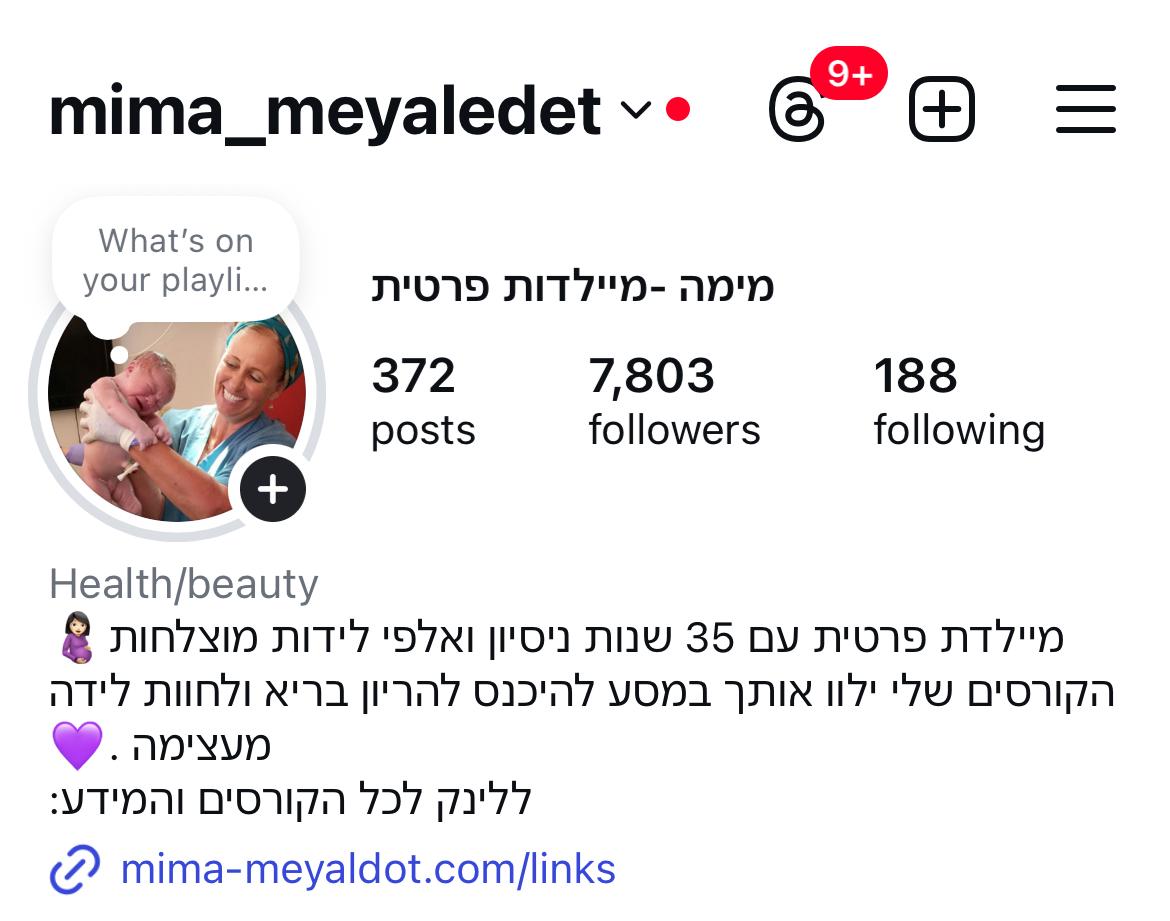This screenshot has width=1170, height=921.
Task: Open the 7,803 followers list
Action: [673, 402]
